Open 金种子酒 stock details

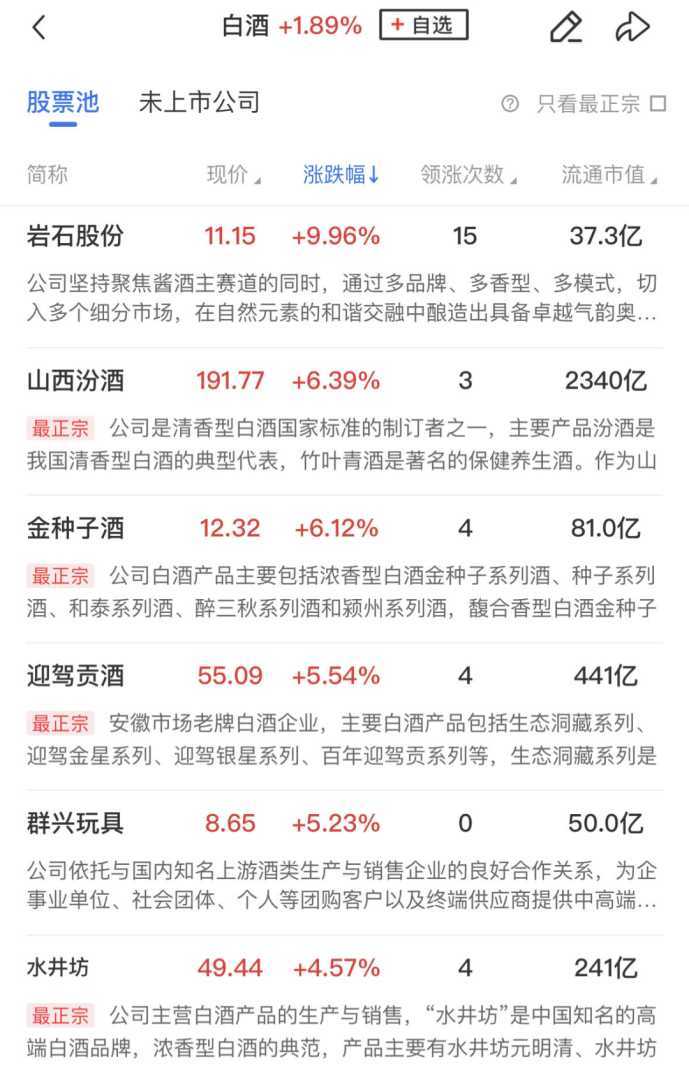tap(76, 527)
